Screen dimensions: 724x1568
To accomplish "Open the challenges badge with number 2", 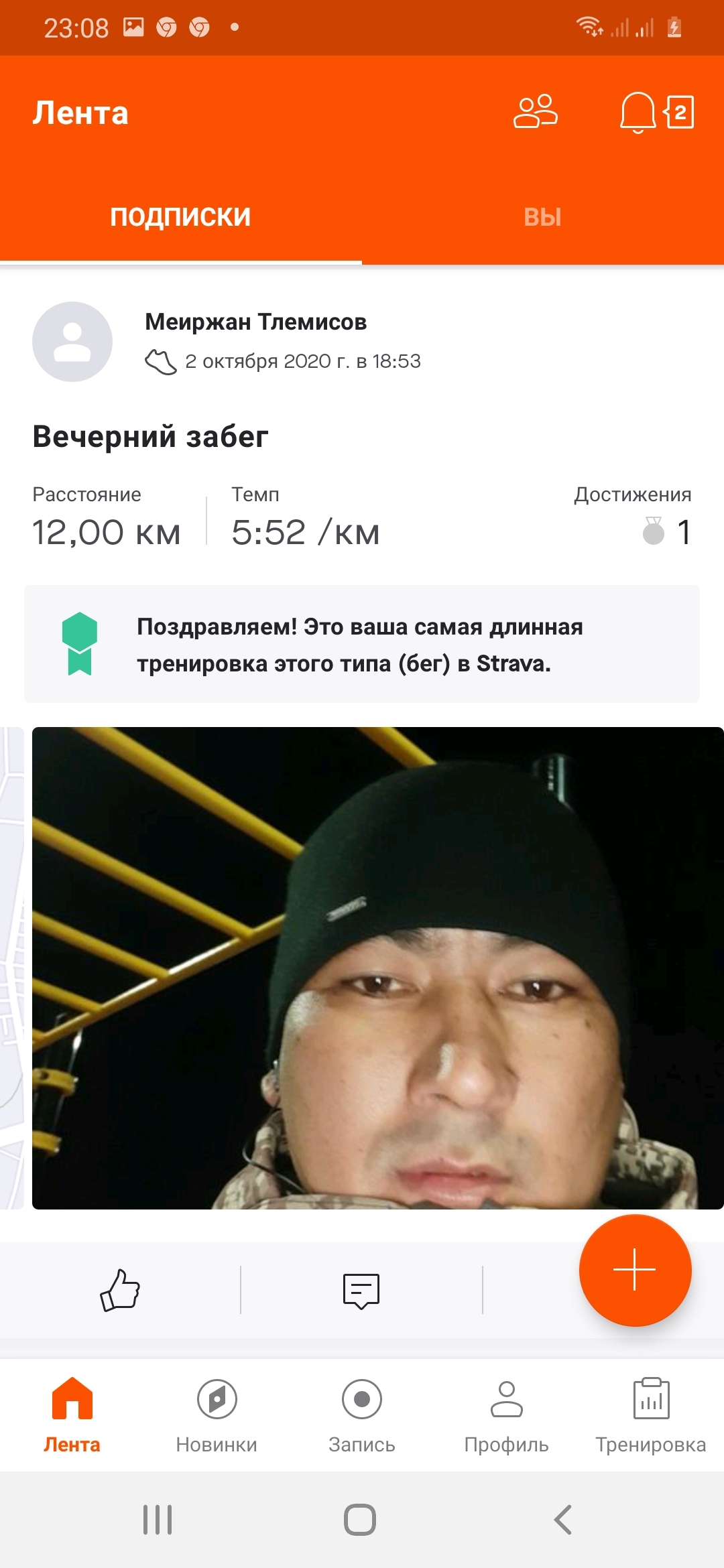I will 680,113.
